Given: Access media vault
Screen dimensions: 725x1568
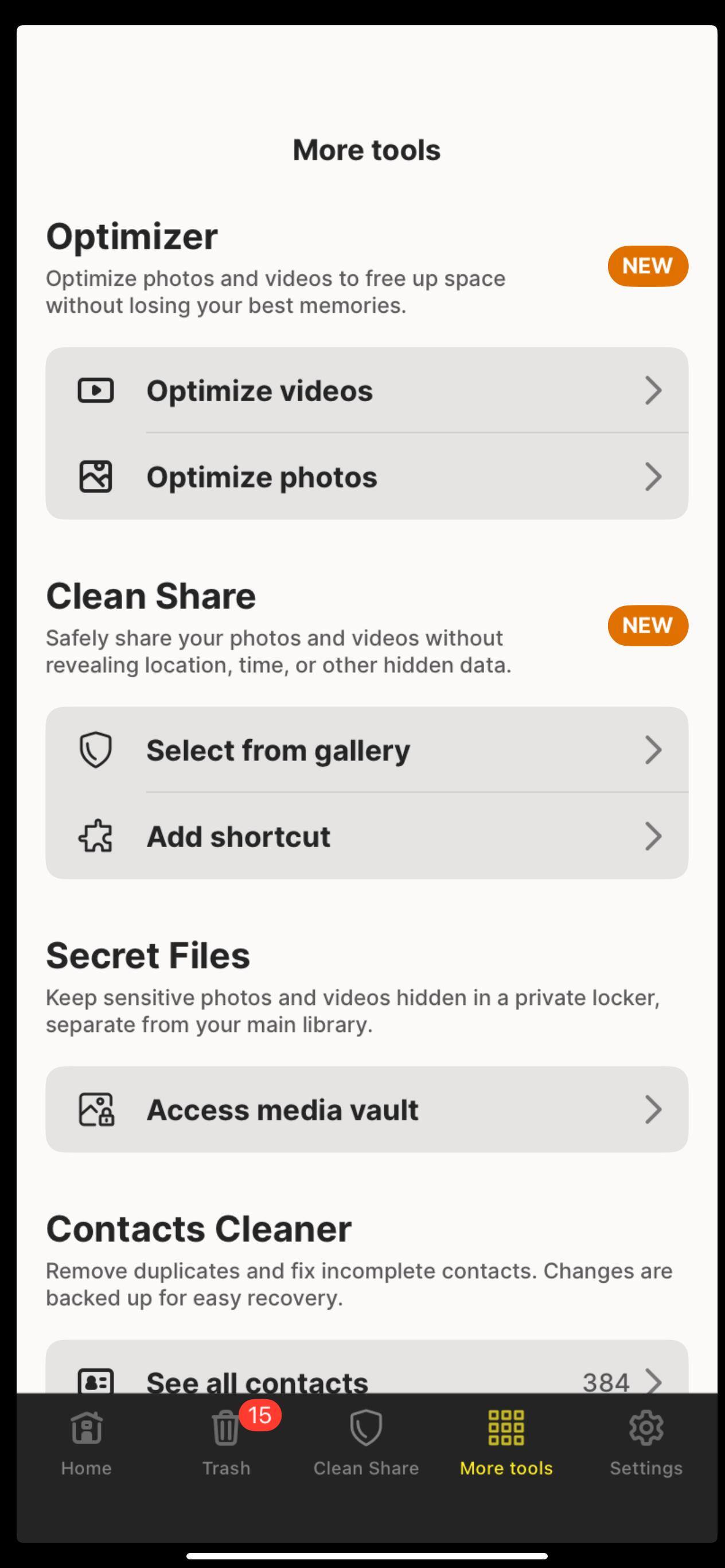Looking at the screenshot, I should coord(367,1109).
